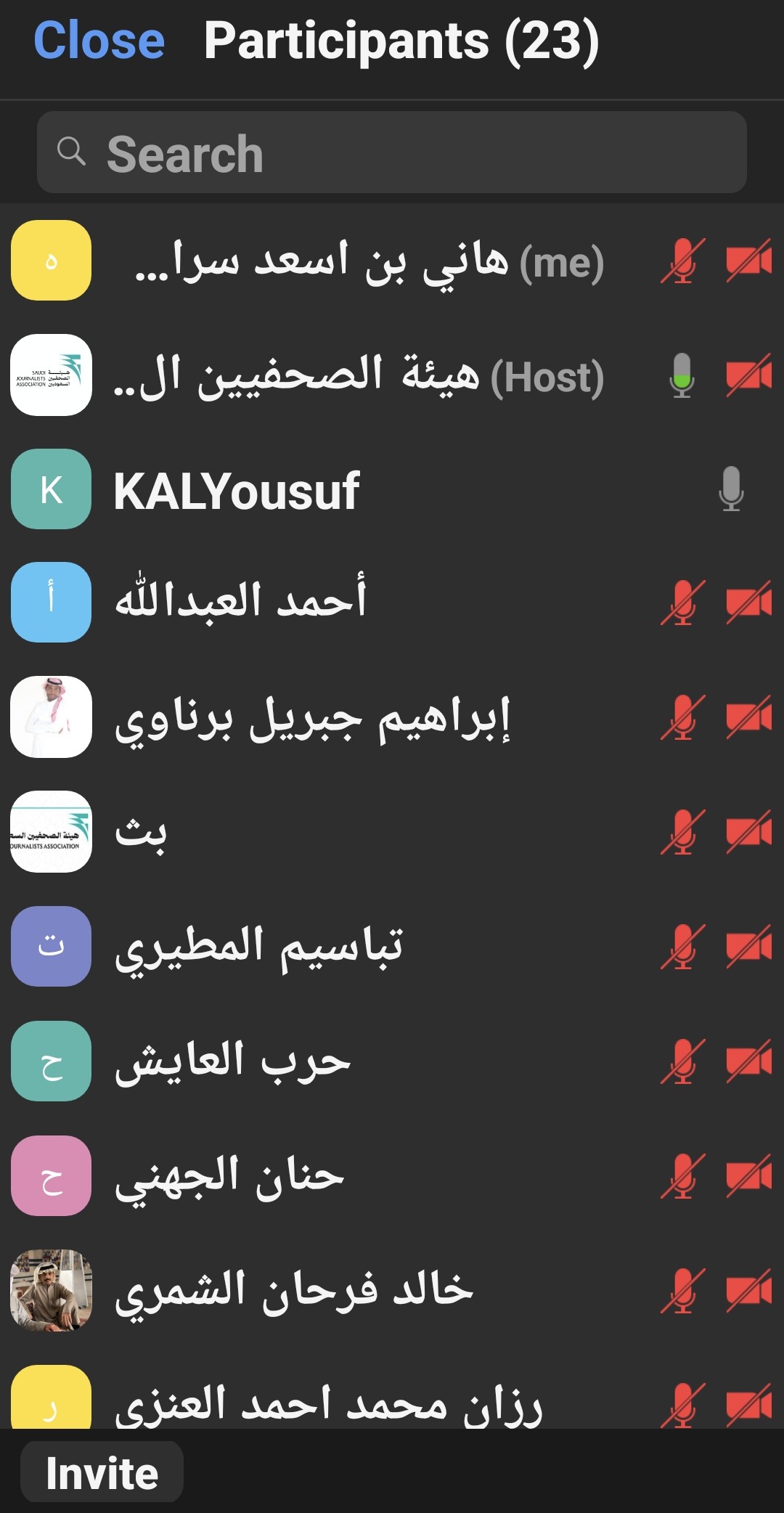Open the Invite button
Viewport: 784px width, 1513px height.
(102, 1473)
